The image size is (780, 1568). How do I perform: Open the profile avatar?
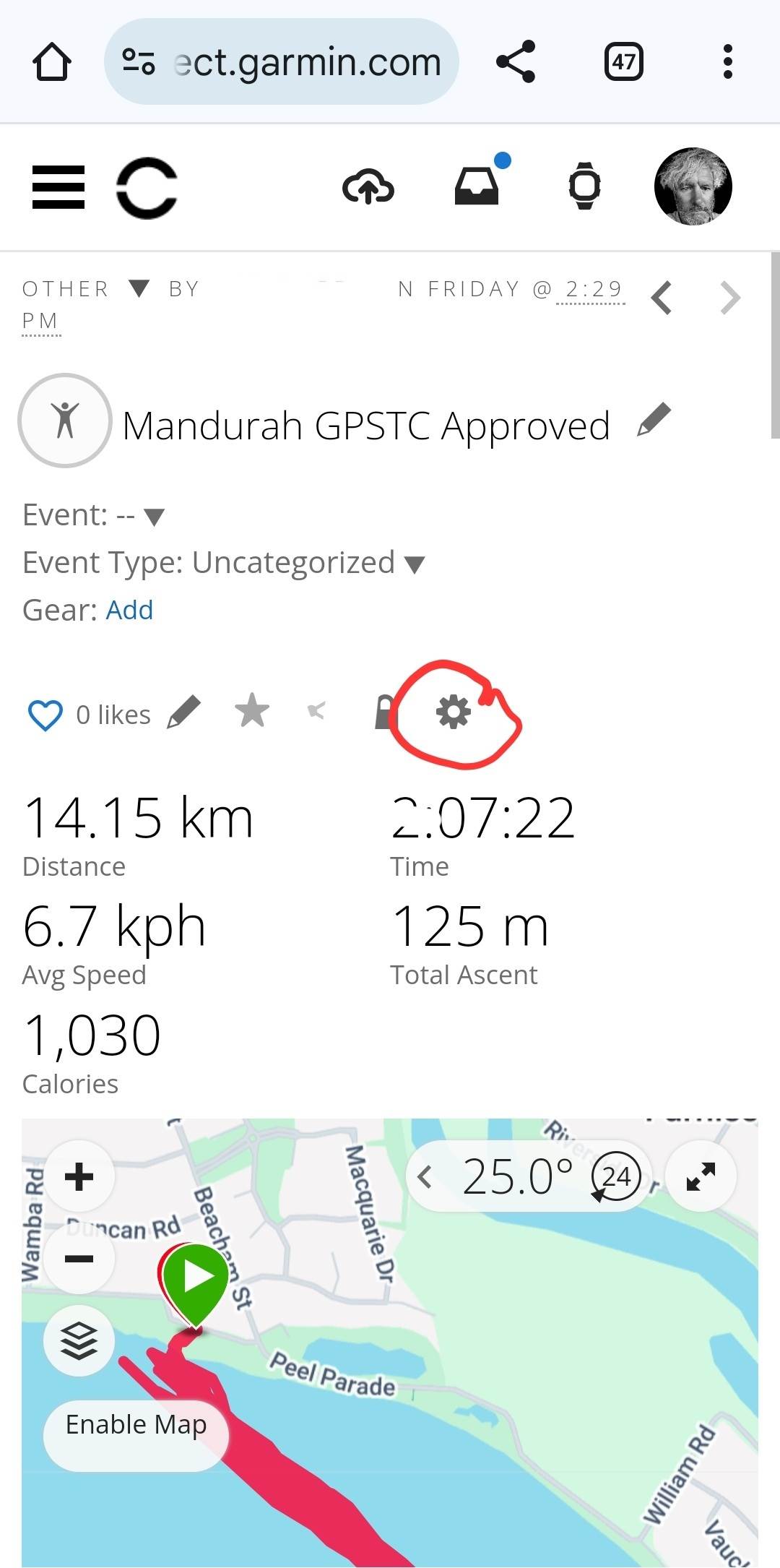coord(693,186)
